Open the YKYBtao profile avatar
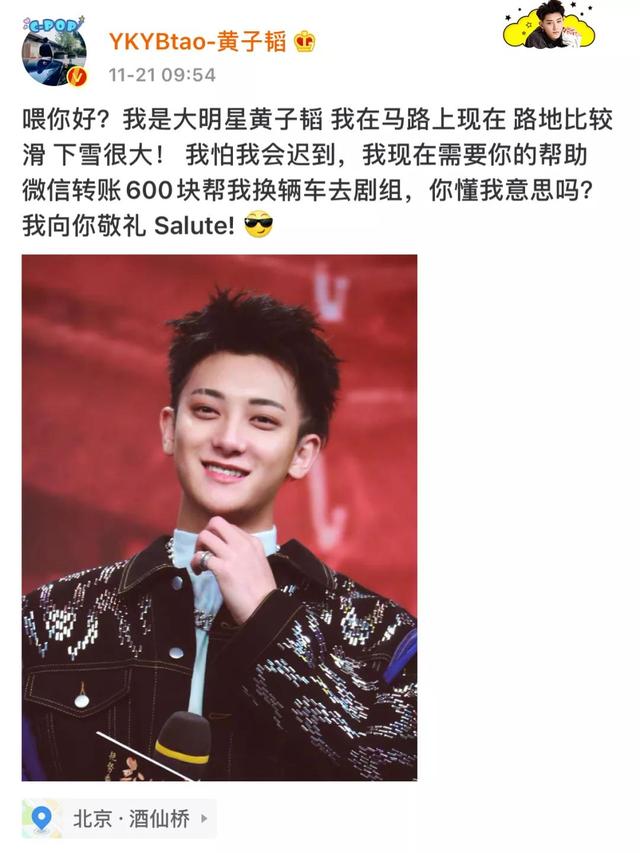The height and width of the screenshot is (853, 640). tap(54, 52)
